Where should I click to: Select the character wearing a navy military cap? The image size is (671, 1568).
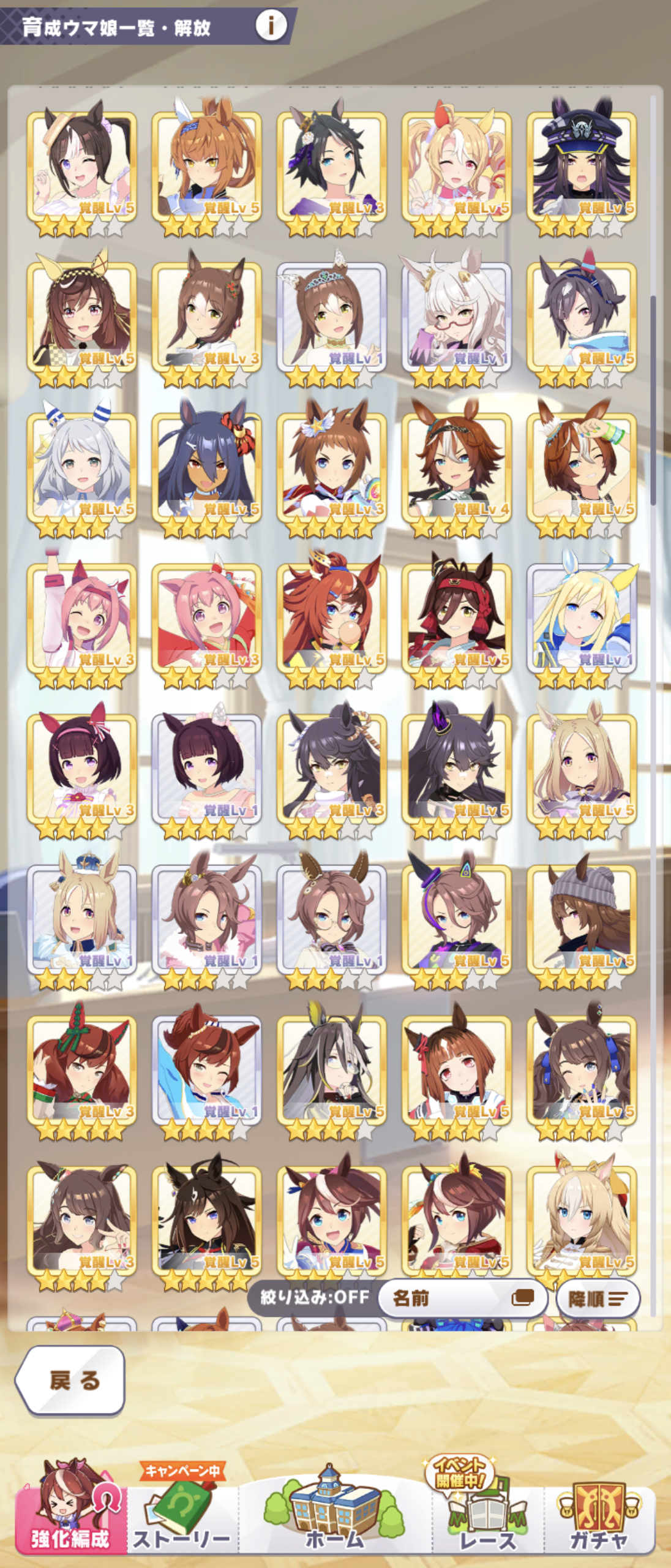tap(581, 165)
